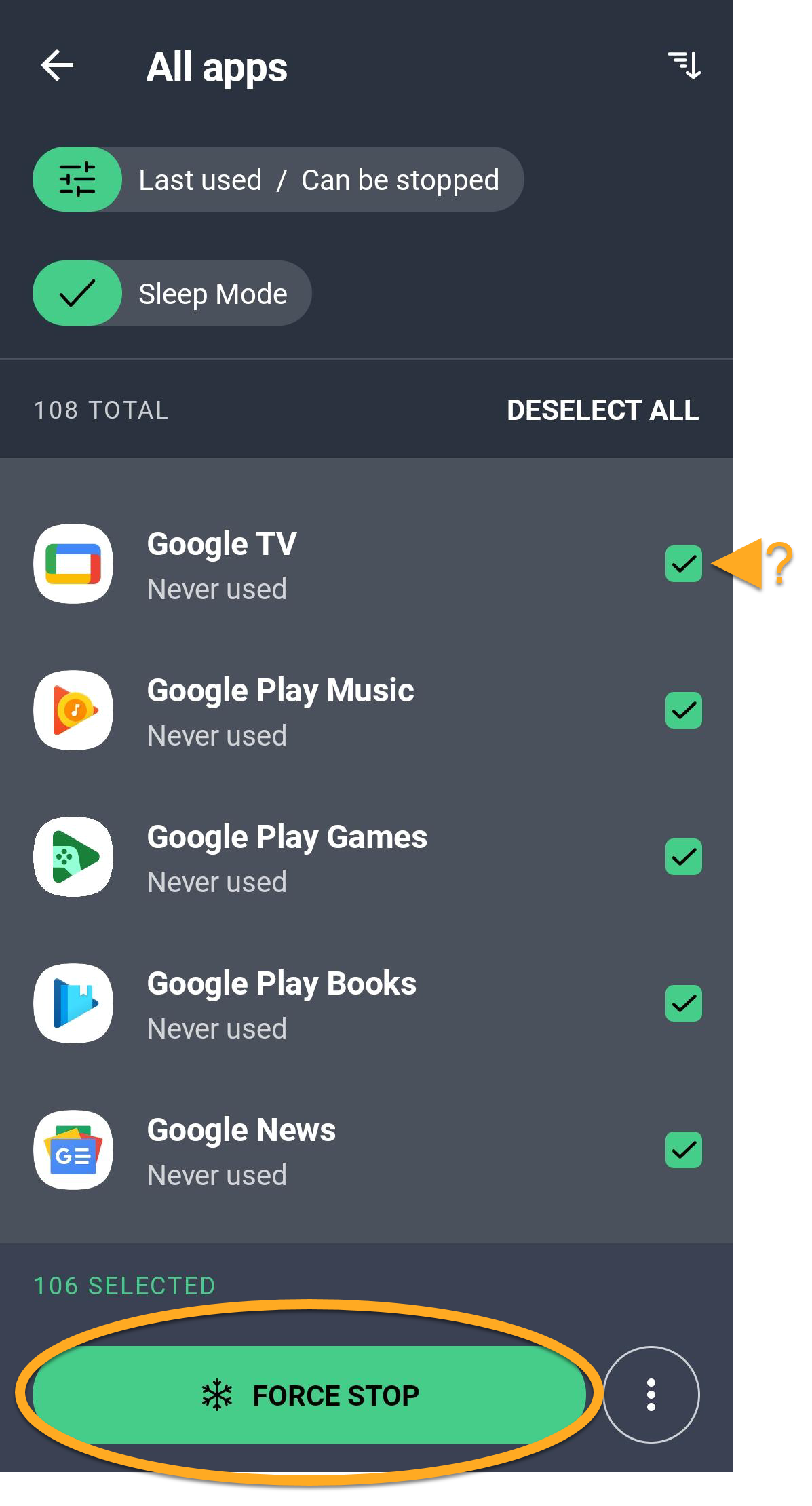Force stop the selected apps
The height and width of the screenshot is (1506, 812).
coord(309,1395)
